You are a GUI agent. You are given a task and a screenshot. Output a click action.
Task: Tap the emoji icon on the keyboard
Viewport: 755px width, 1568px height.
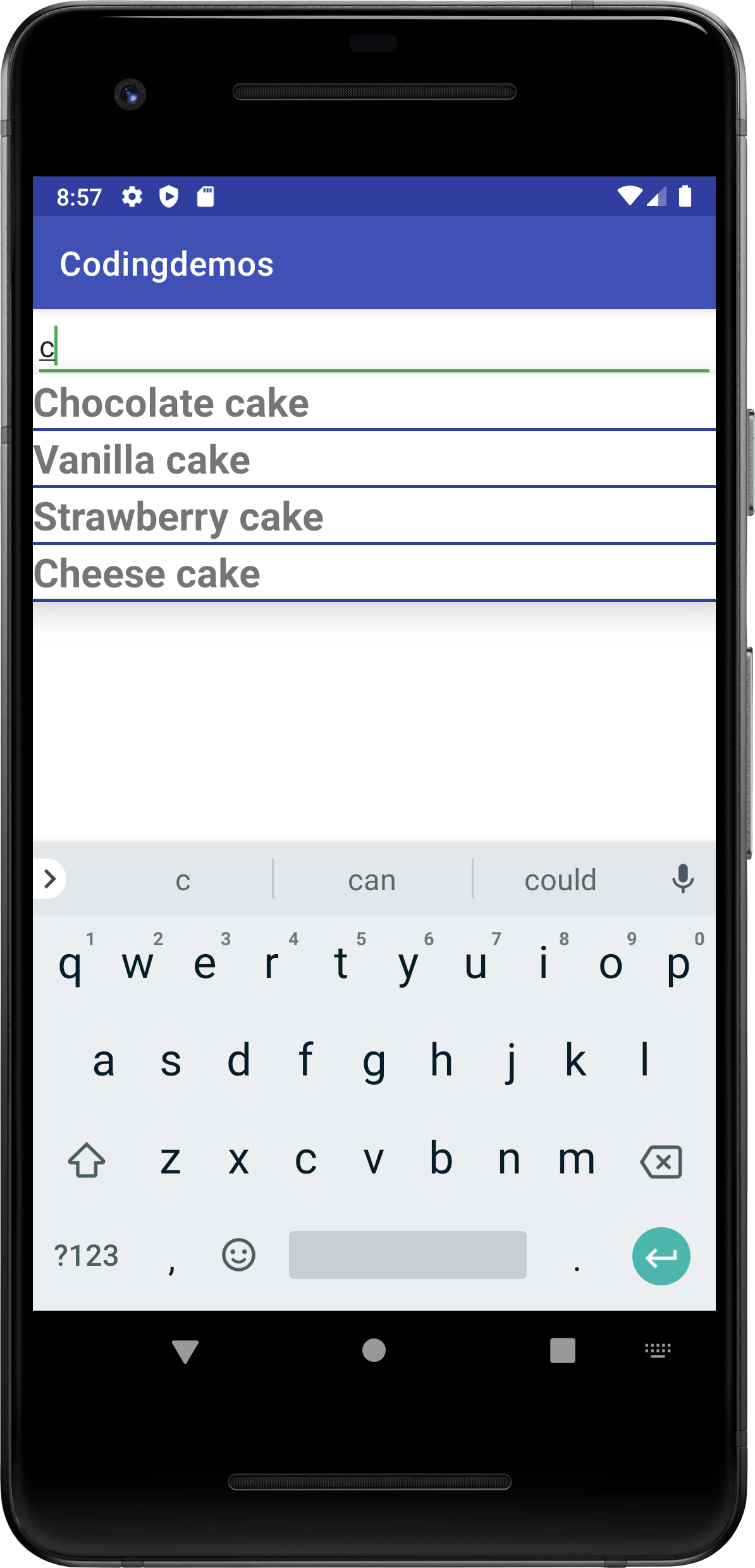pos(240,1256)
